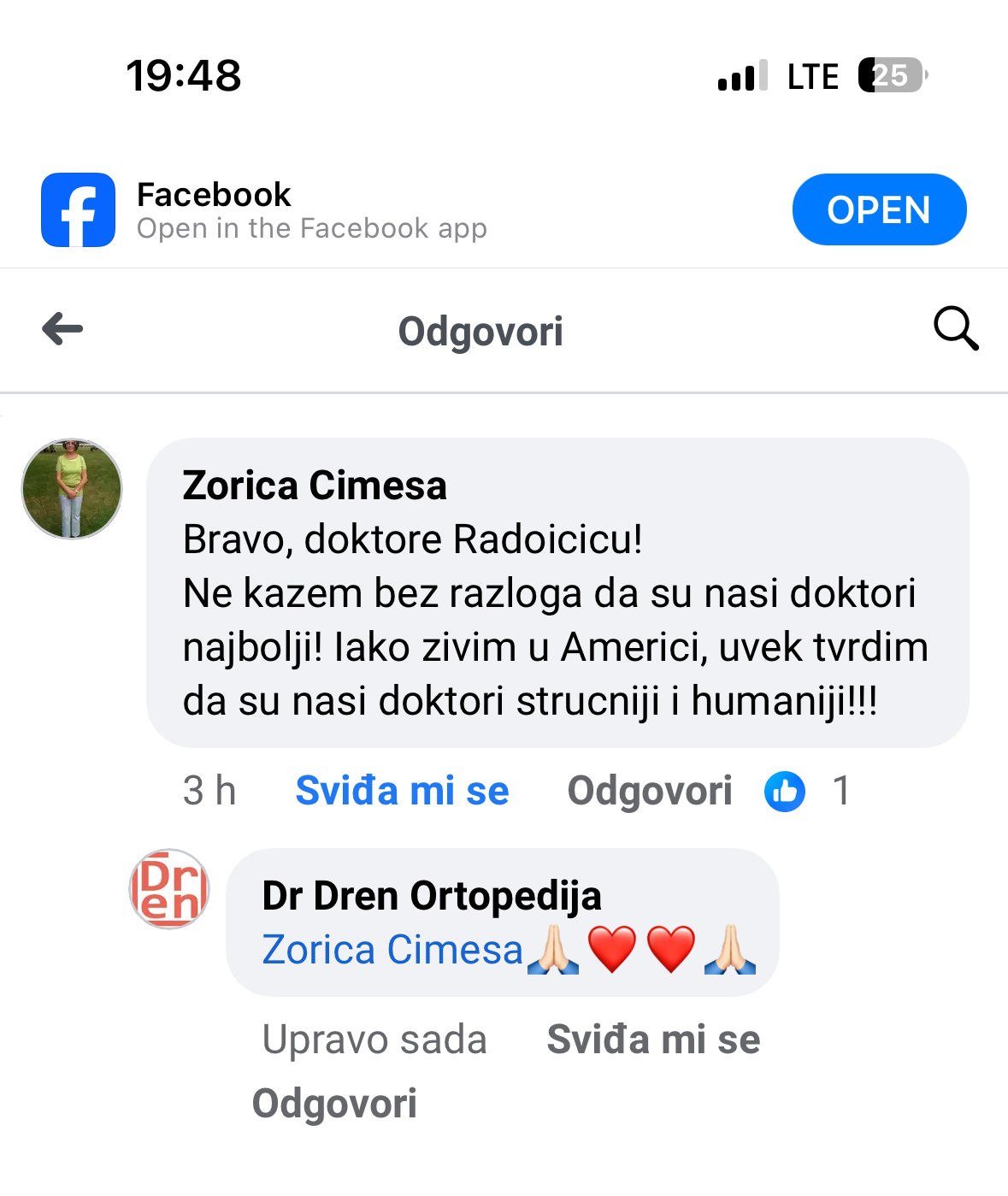
Task: Open the Facebook app via OPEN button
Action: [x=879, y=210]
